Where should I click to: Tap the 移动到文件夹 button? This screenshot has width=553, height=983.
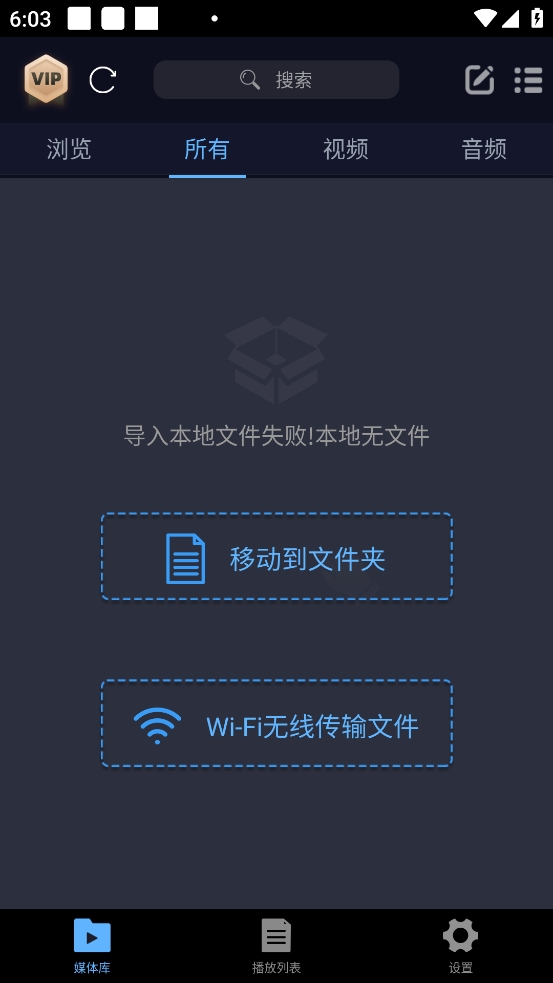(x=276, y=557)
